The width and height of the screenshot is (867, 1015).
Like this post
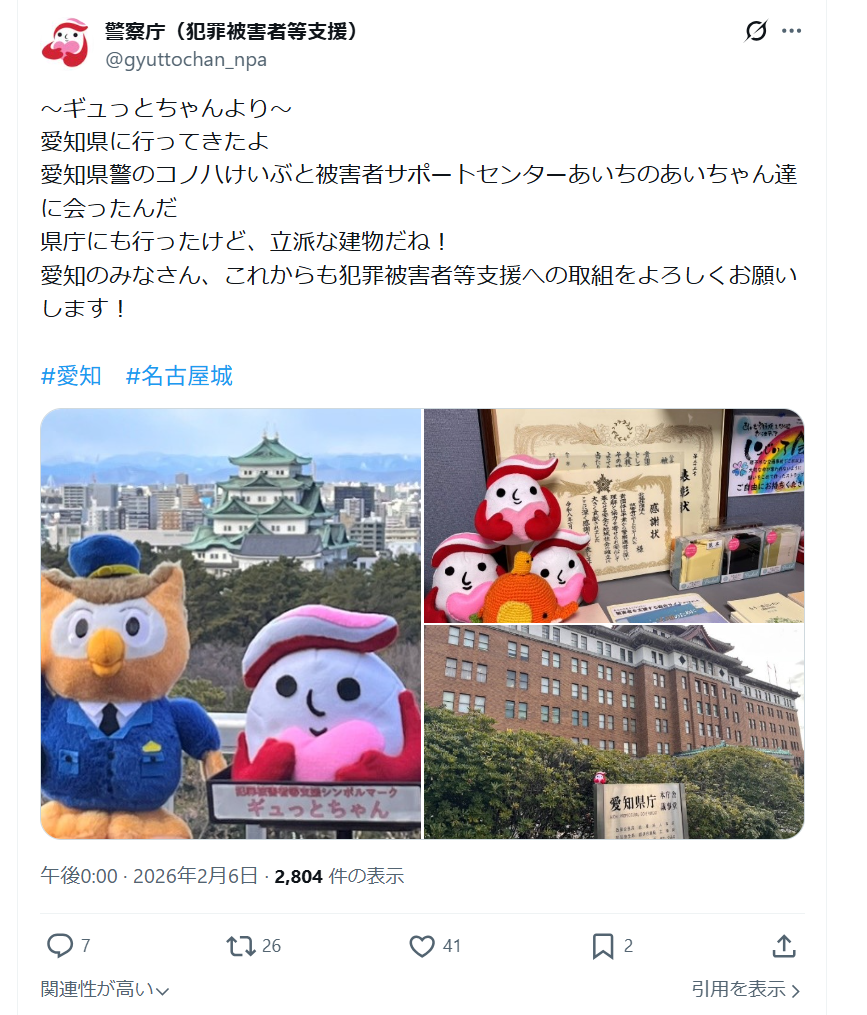[423, 945]
